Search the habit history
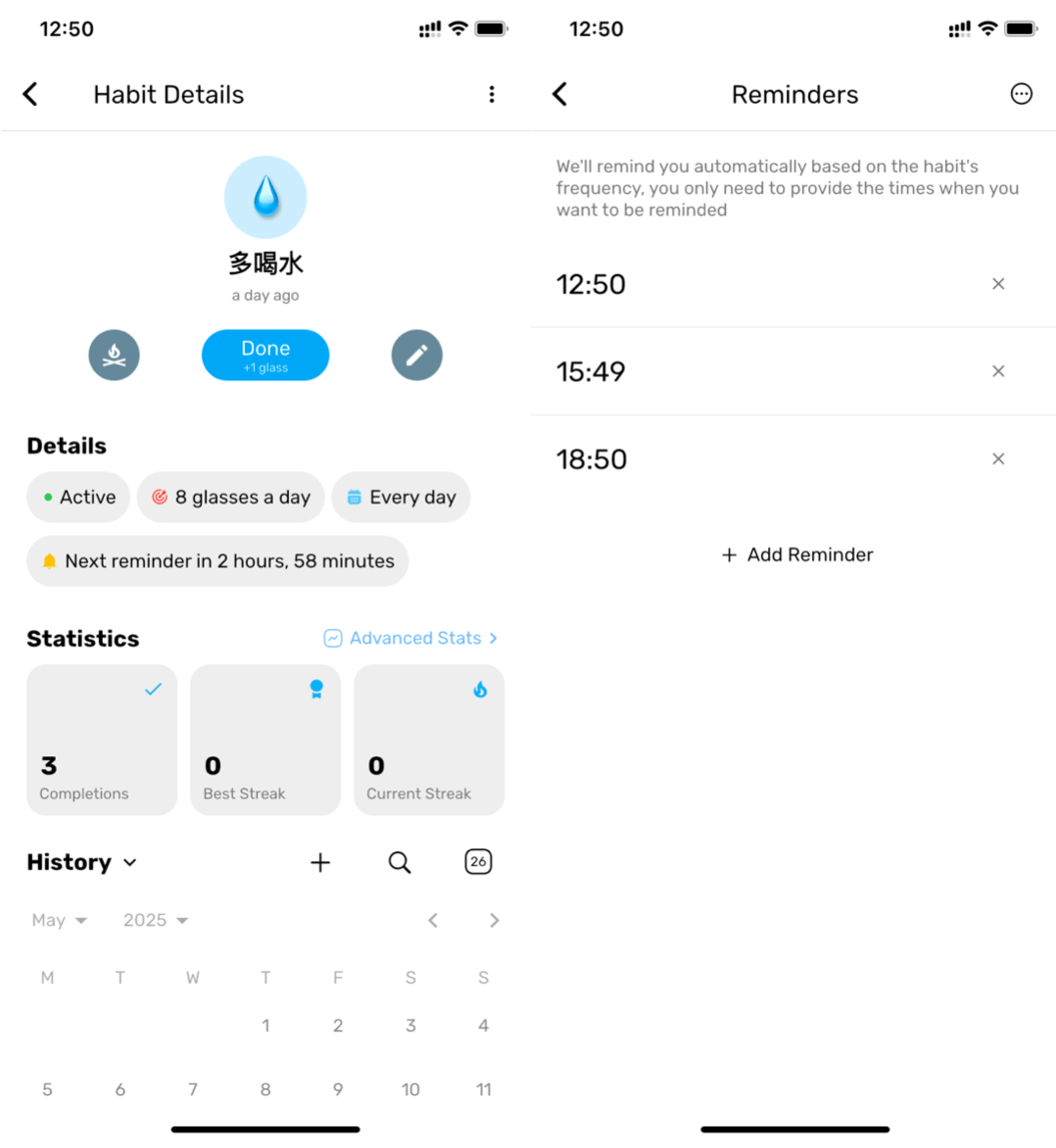Screen dimensions: 1056x1148 400,862
